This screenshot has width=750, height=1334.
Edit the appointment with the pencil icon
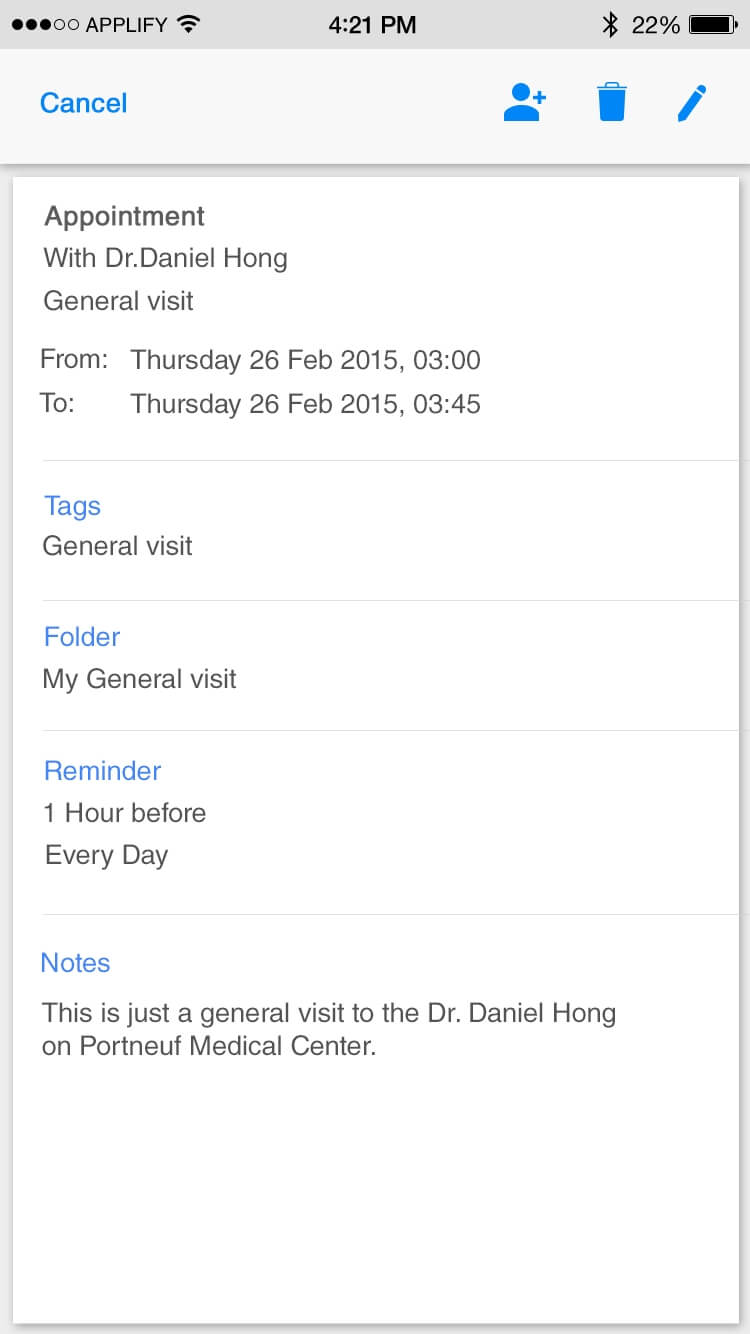(x=692, y=103)
